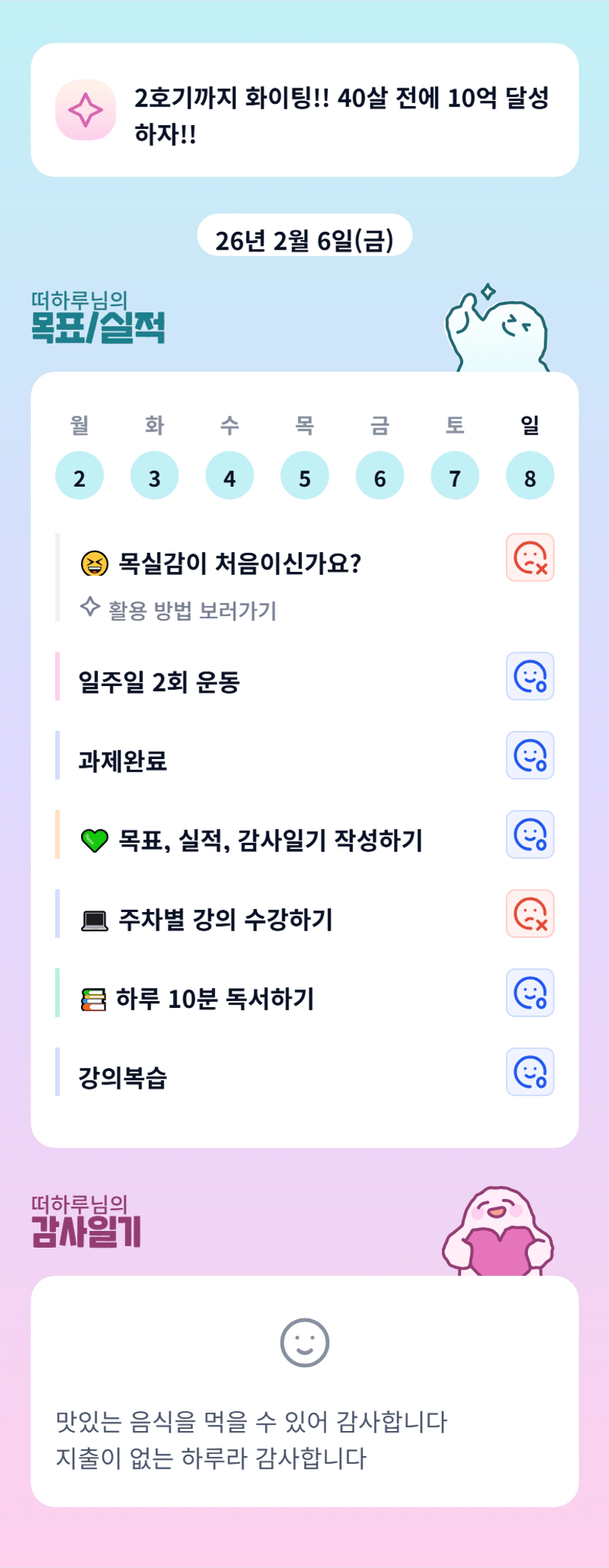Viewport: 609px width, 1568px height.
Task: Select Friday the 6th
Action: [x=380, y=476]
